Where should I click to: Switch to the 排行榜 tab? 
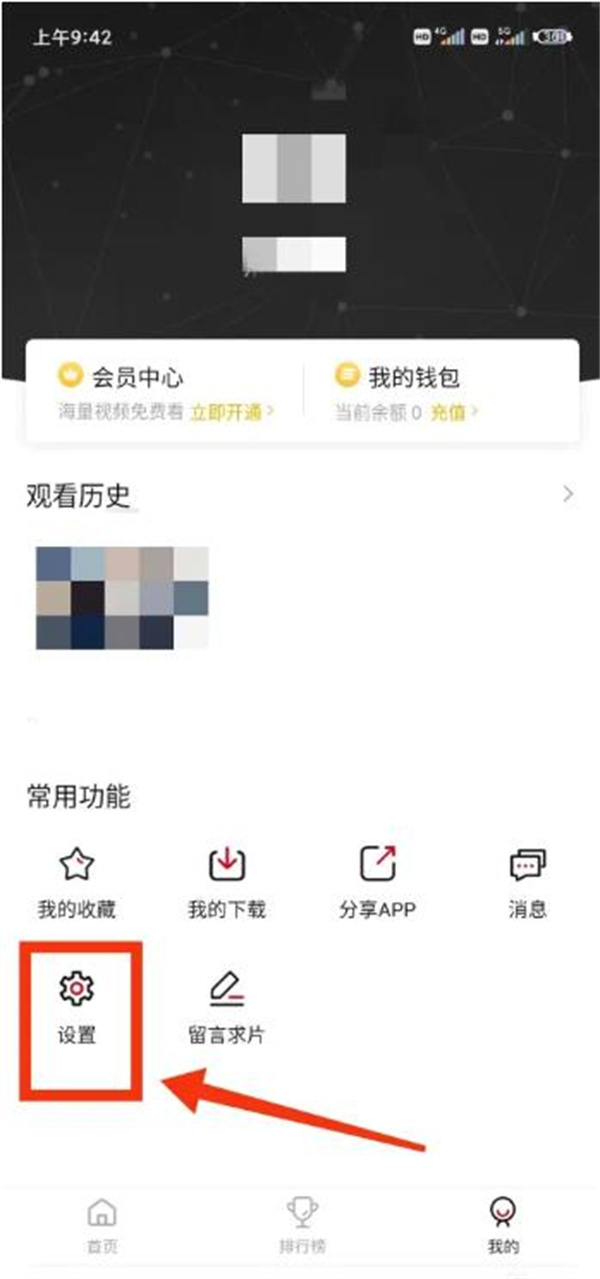coord(301,1225)
